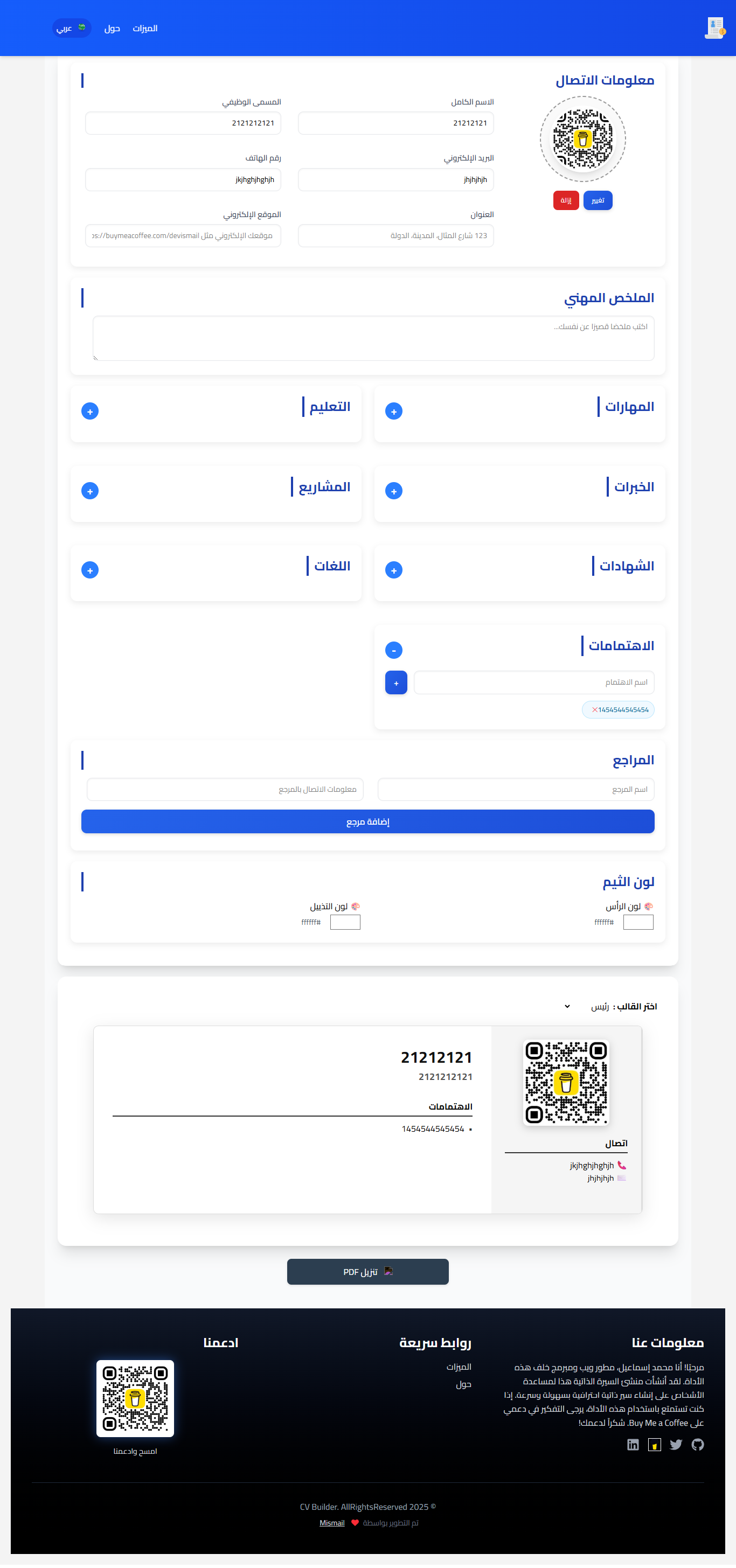Open the عربي language selector
The image size is (736, 1568).
click(x=71, y=28)
